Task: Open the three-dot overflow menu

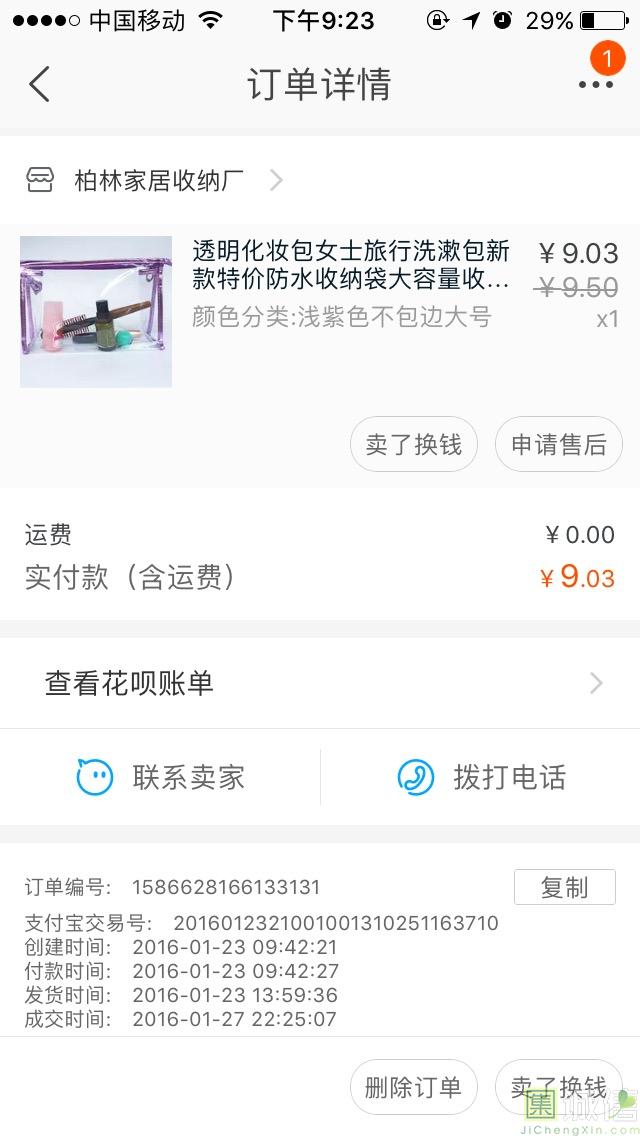Action: click(x=595, y=84)
